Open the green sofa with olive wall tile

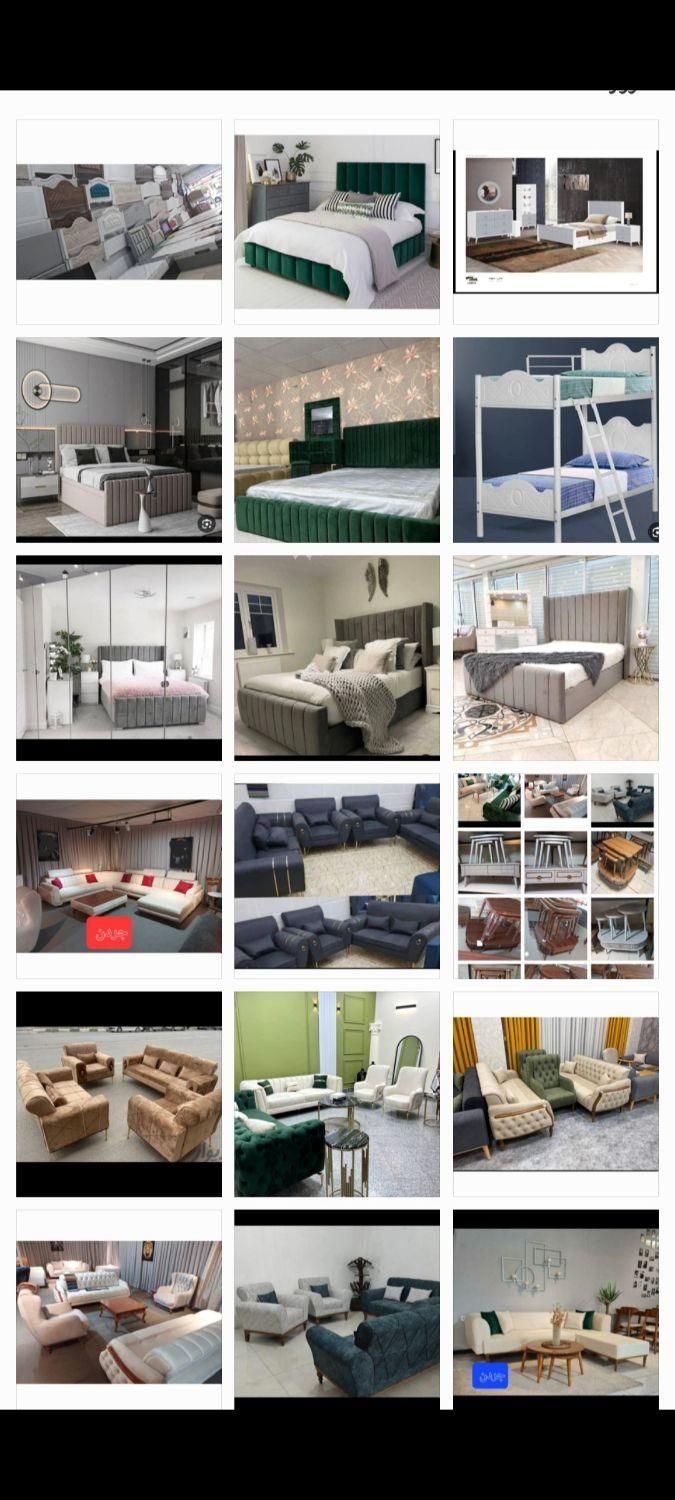tap(337, 1094)
